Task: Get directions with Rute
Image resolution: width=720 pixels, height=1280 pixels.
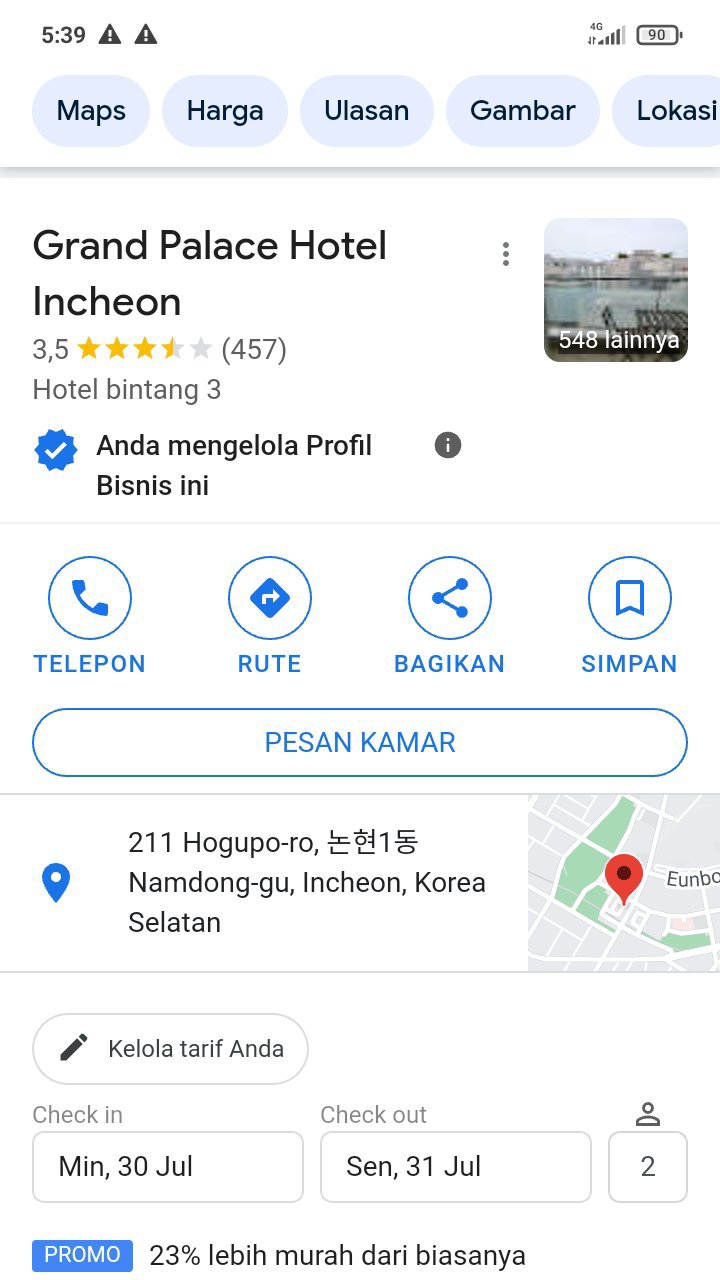Action: (x=270, y=616)
